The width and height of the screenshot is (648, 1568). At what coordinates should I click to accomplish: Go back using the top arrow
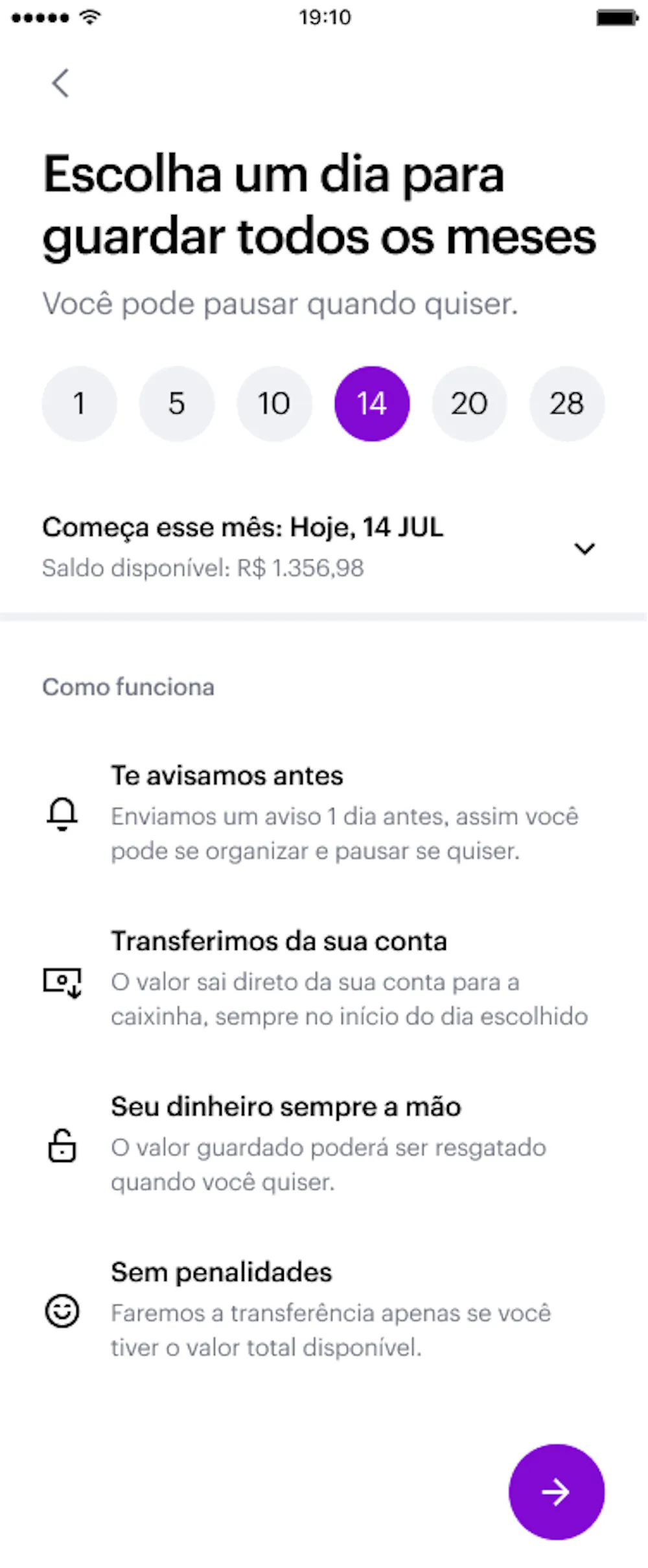point(61,83)
